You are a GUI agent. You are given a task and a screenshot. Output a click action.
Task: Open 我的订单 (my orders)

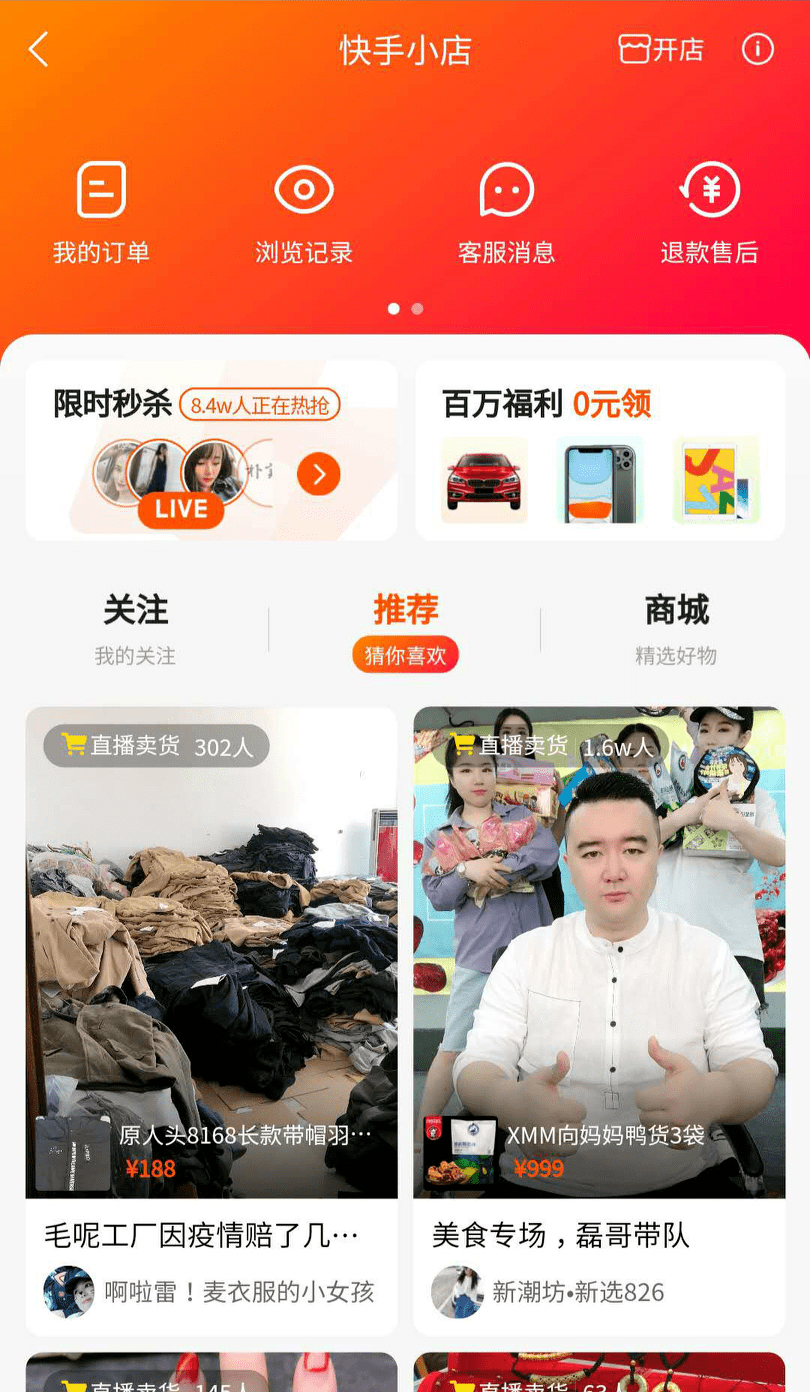click(101, 212)
